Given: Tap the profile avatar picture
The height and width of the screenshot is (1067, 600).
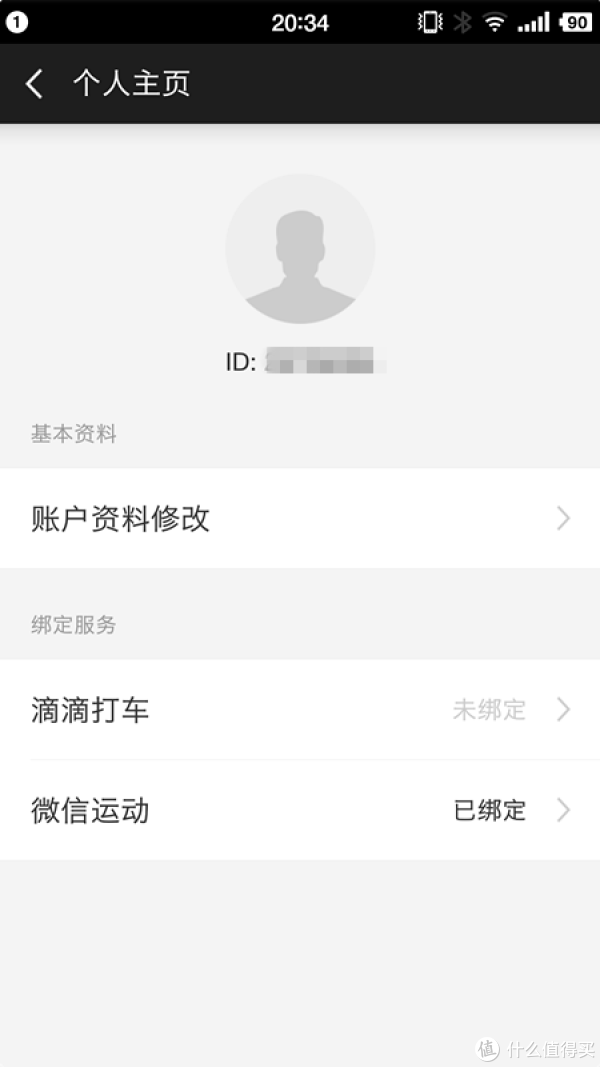Looking at the screenshot, I should point(300,248).
